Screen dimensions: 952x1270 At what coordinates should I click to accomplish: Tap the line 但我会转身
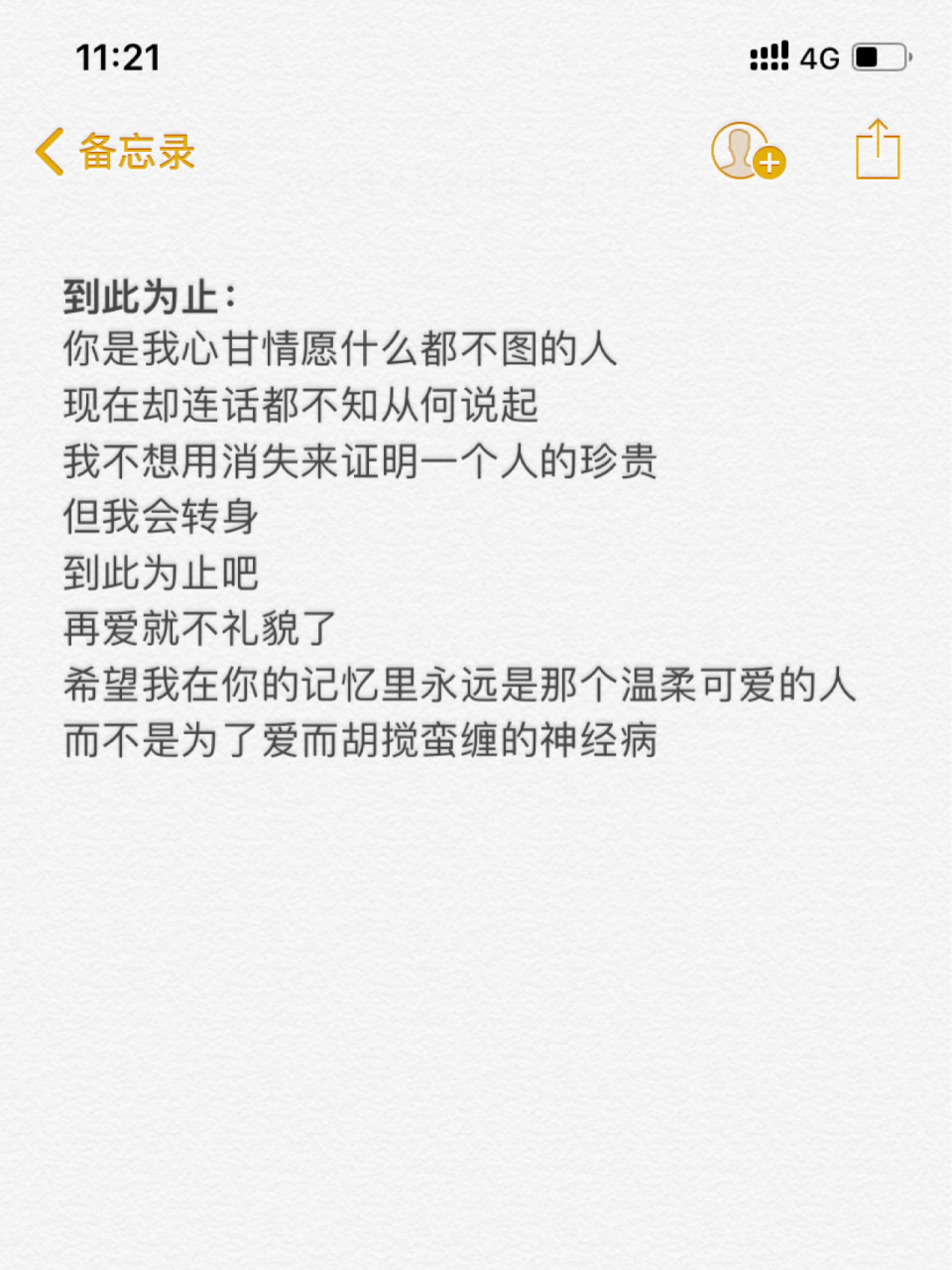point(157,514)
